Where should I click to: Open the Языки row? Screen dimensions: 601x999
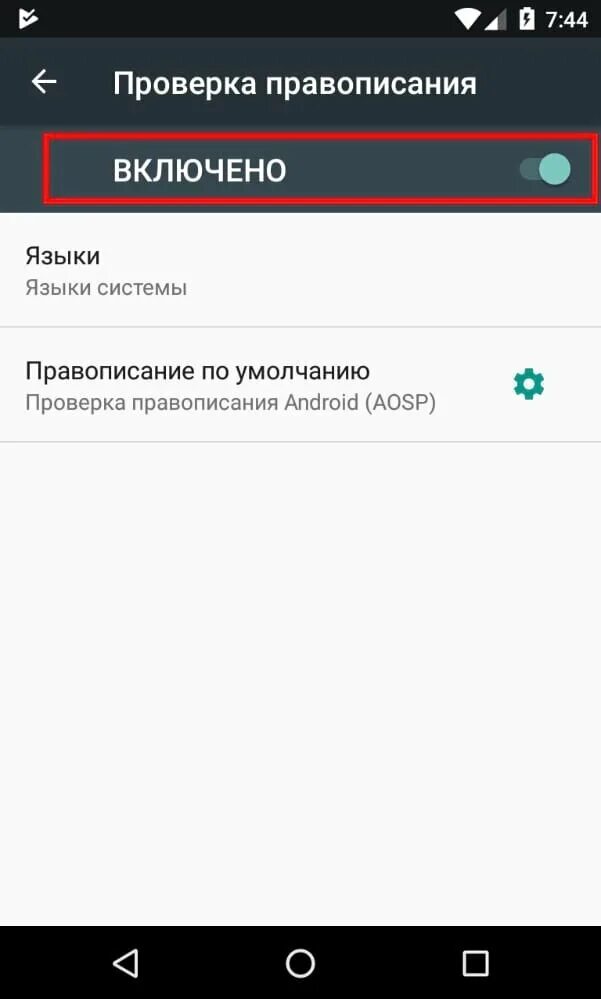coord(300,271)
